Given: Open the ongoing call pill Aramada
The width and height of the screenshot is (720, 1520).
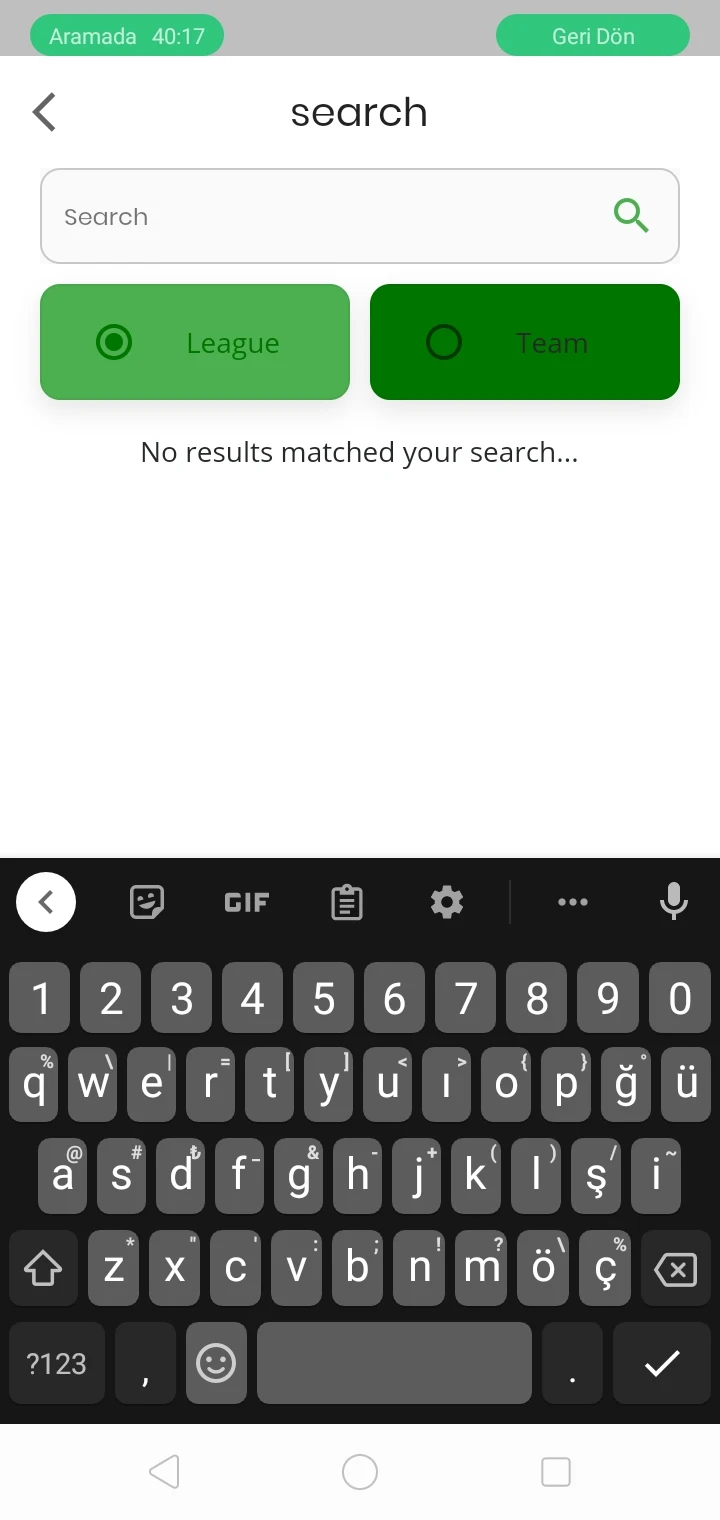Looking at the screenshot, I should coord(127,36).
